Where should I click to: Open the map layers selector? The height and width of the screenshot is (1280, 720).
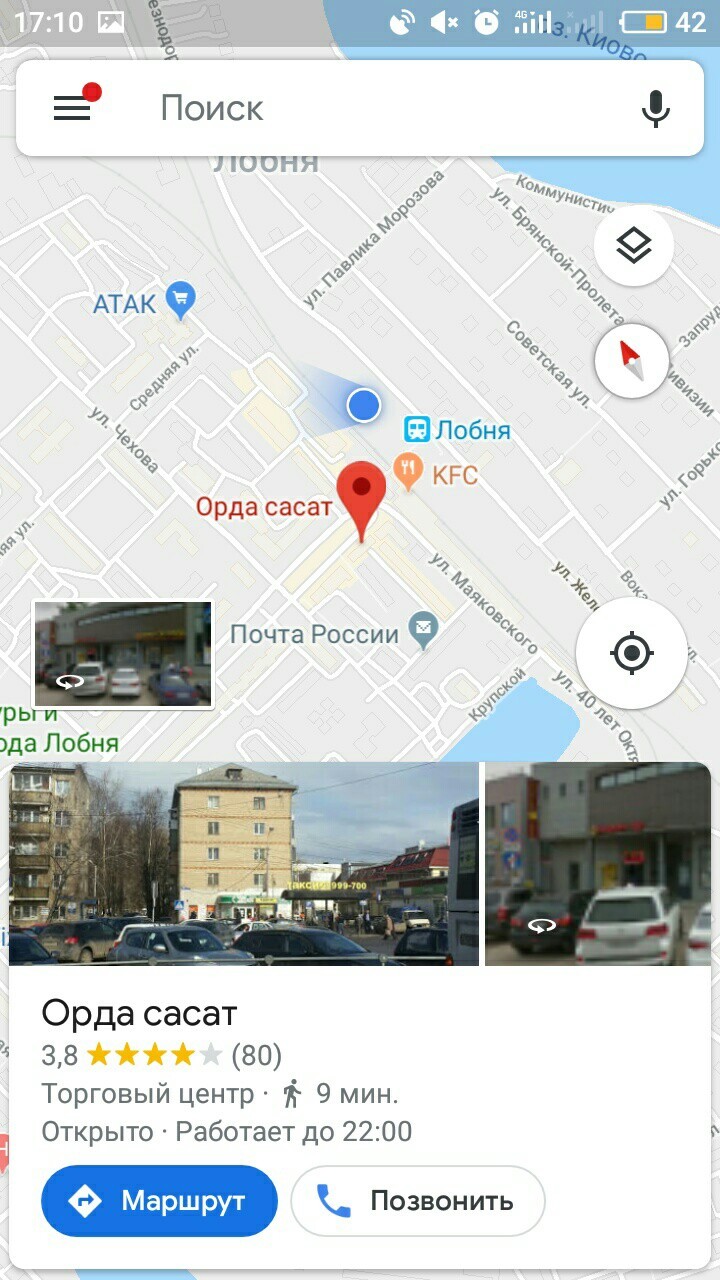[632, 246]
